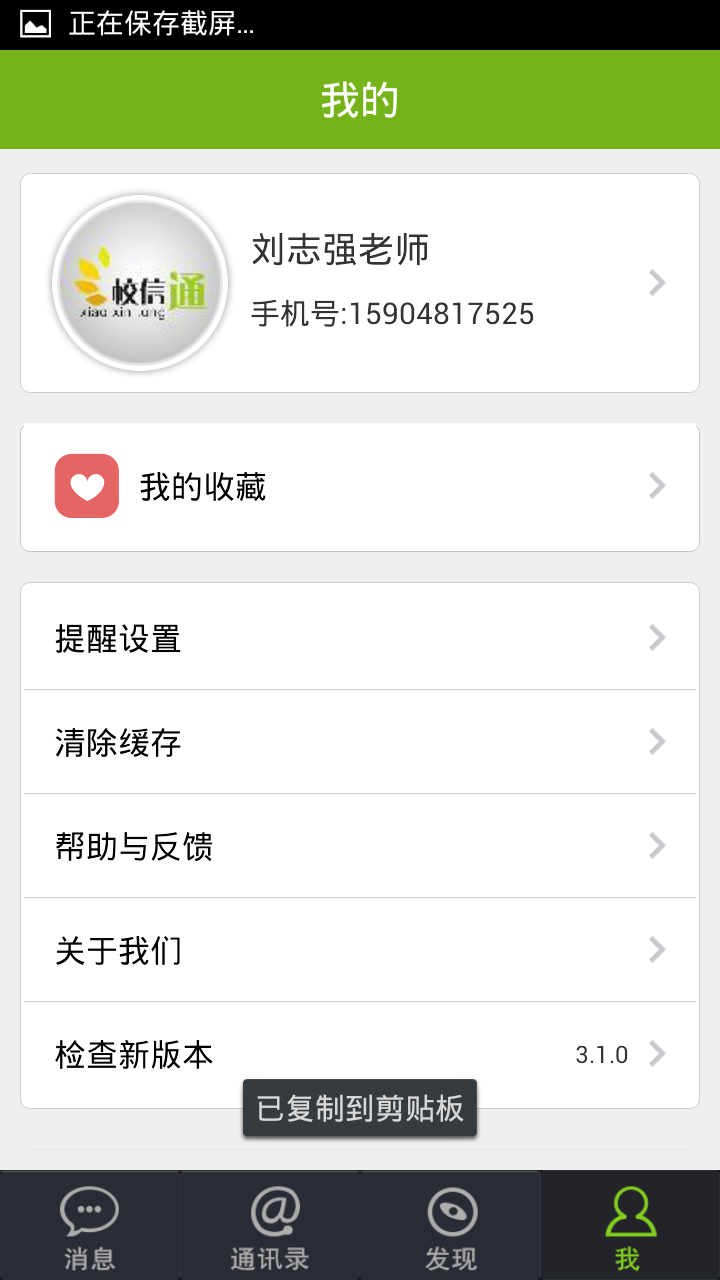Switch to the 消息 messages tab
720x1280 pixels.
(90, 1226)
